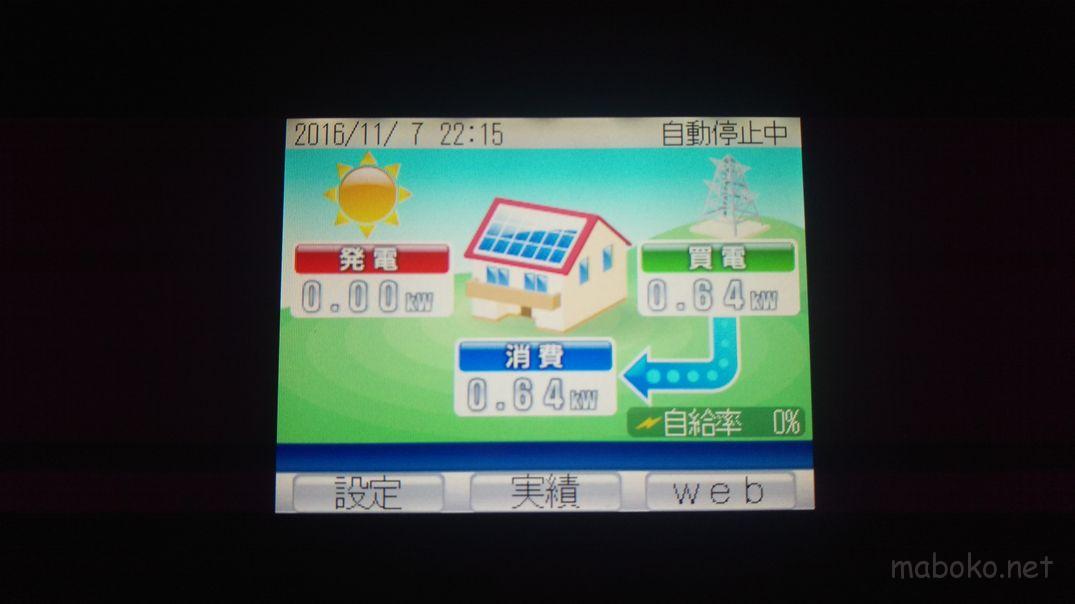The width and height of the screenshot is (1075, 604).
Task: View the 実績 results screen
Action: [x=545, y=492]
